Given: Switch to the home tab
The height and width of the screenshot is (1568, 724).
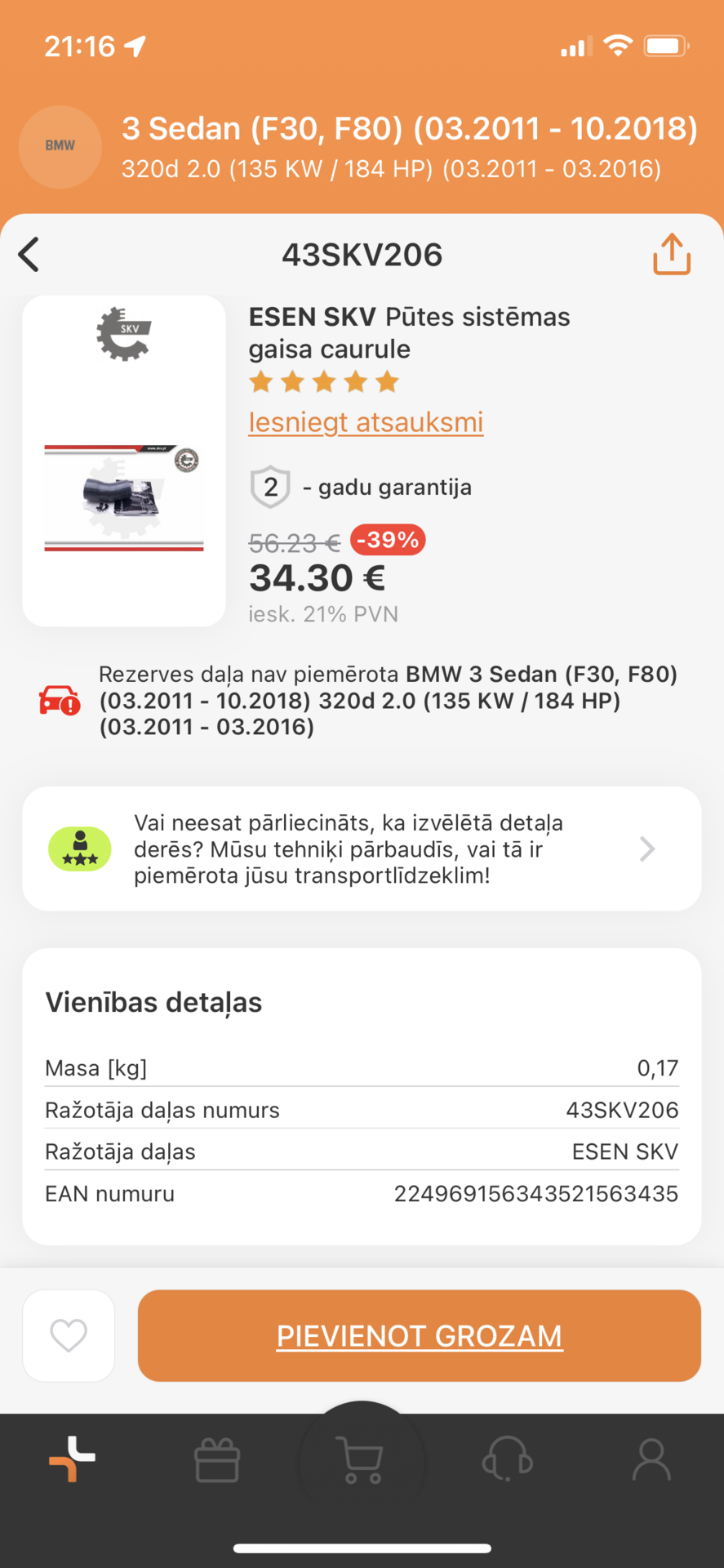Looking at the screenshot, I should [73, 1459].
